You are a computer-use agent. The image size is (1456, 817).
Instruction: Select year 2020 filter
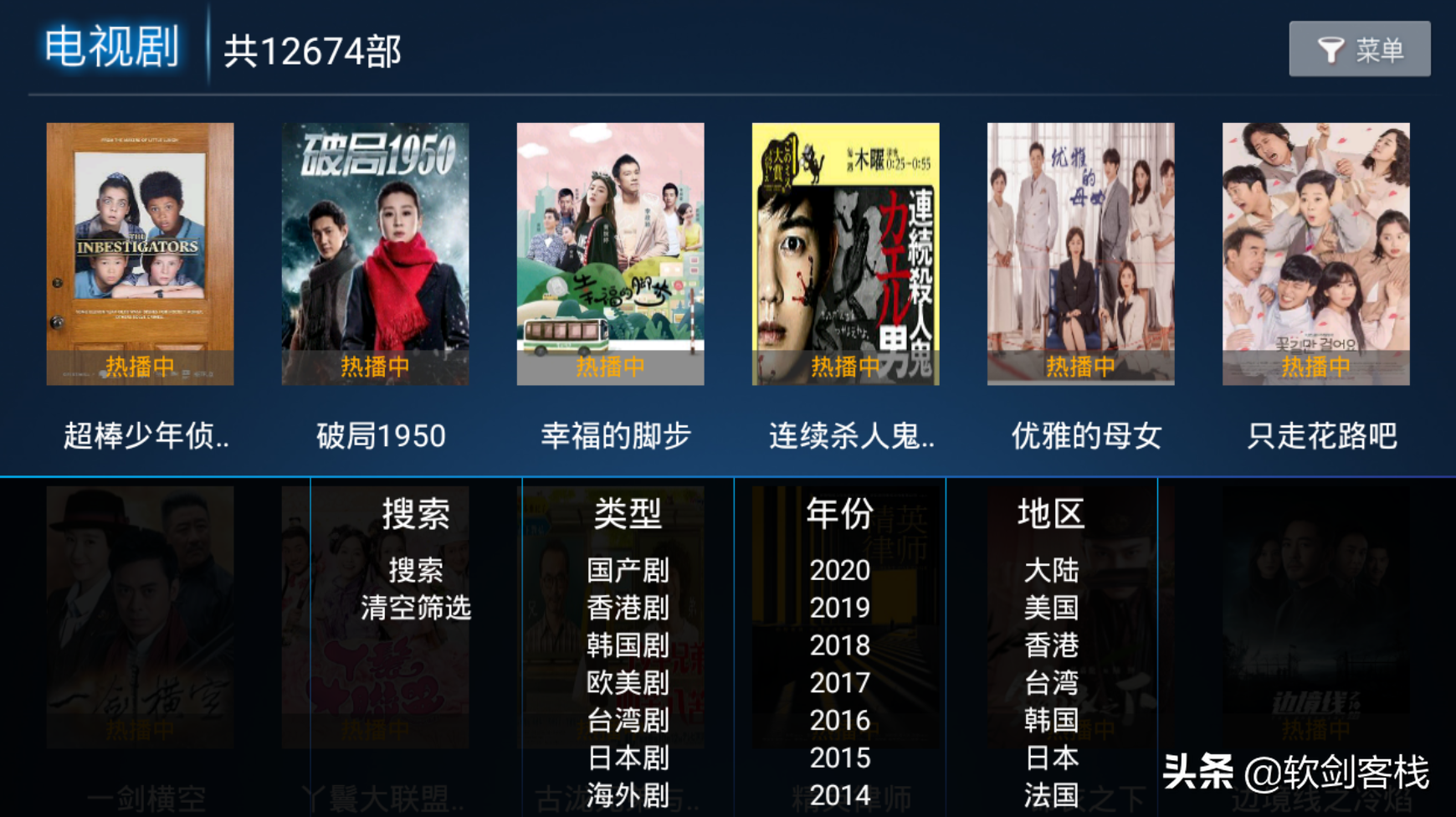[839, 571]
